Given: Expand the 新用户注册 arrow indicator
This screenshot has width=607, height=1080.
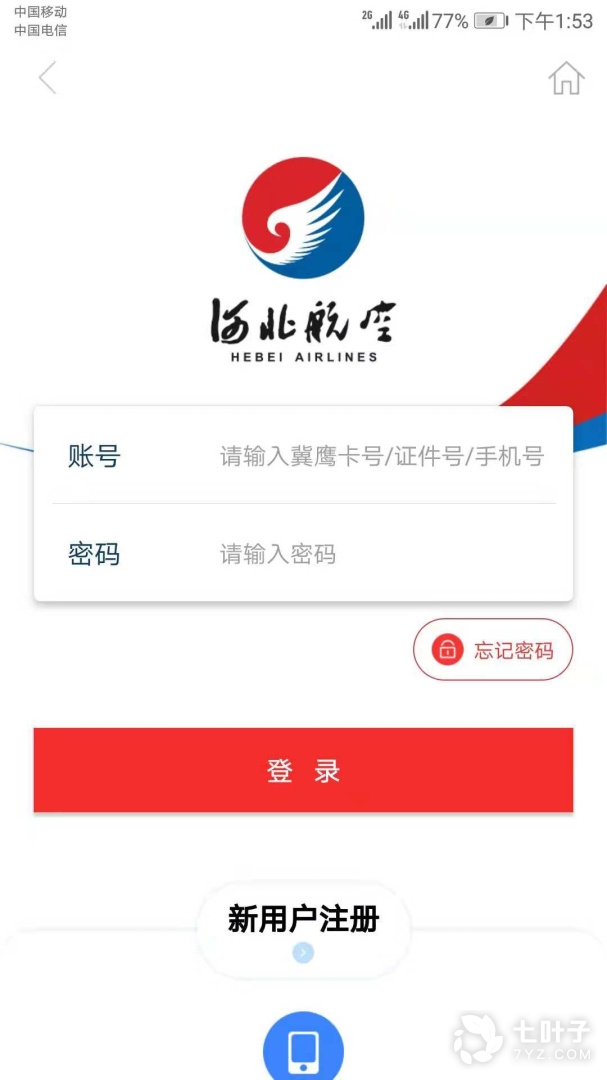Looking at the screenshot, I should (303, 953).
